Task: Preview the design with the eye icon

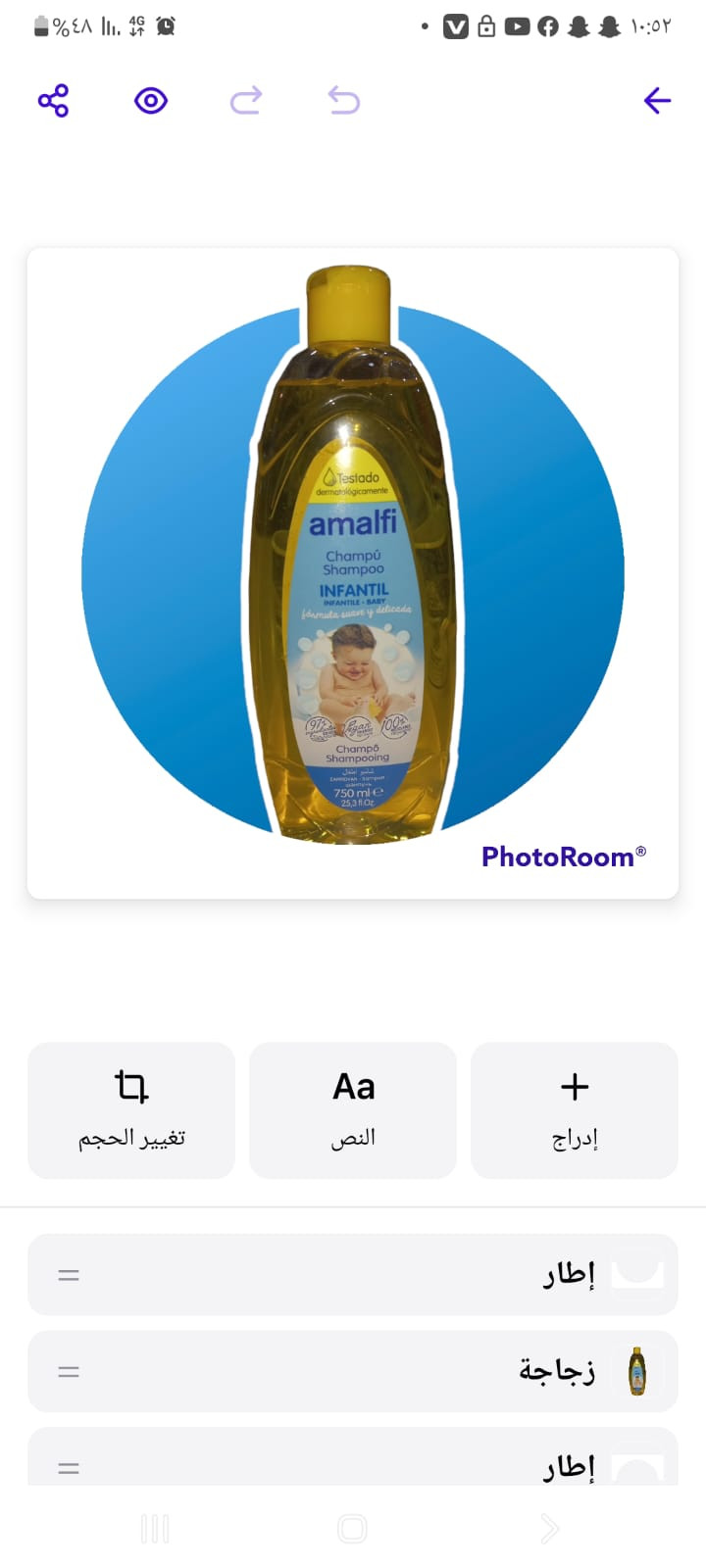Action: click(x=150, y=100)
